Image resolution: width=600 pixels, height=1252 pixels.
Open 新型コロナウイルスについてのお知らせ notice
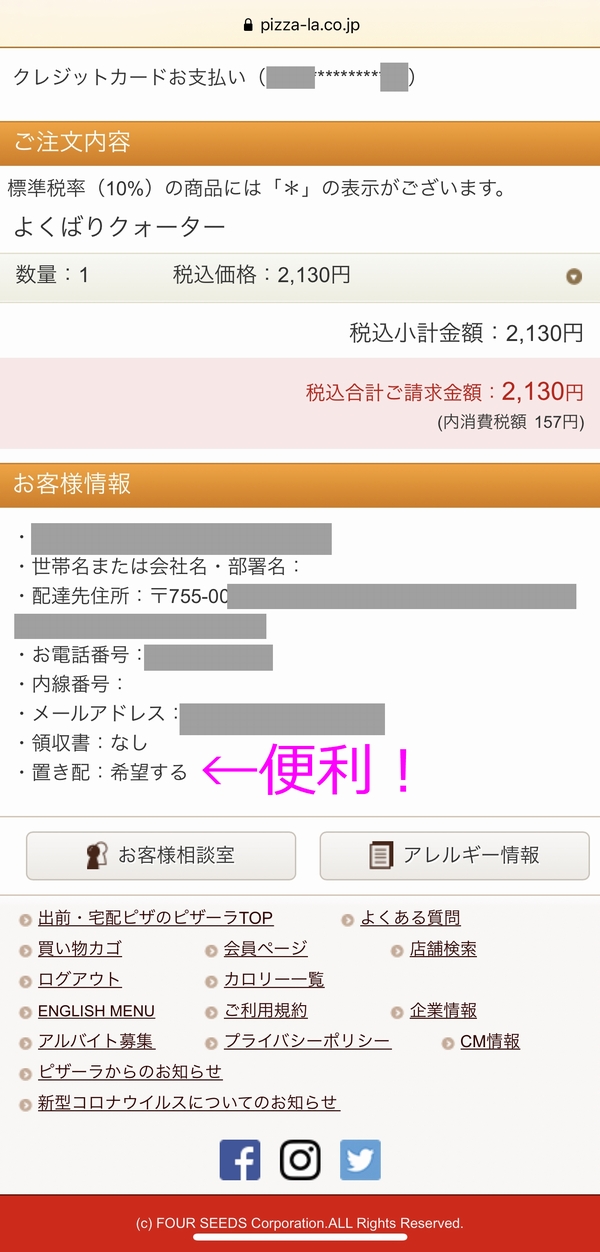pyautogui.click(x=189, y=1103)
